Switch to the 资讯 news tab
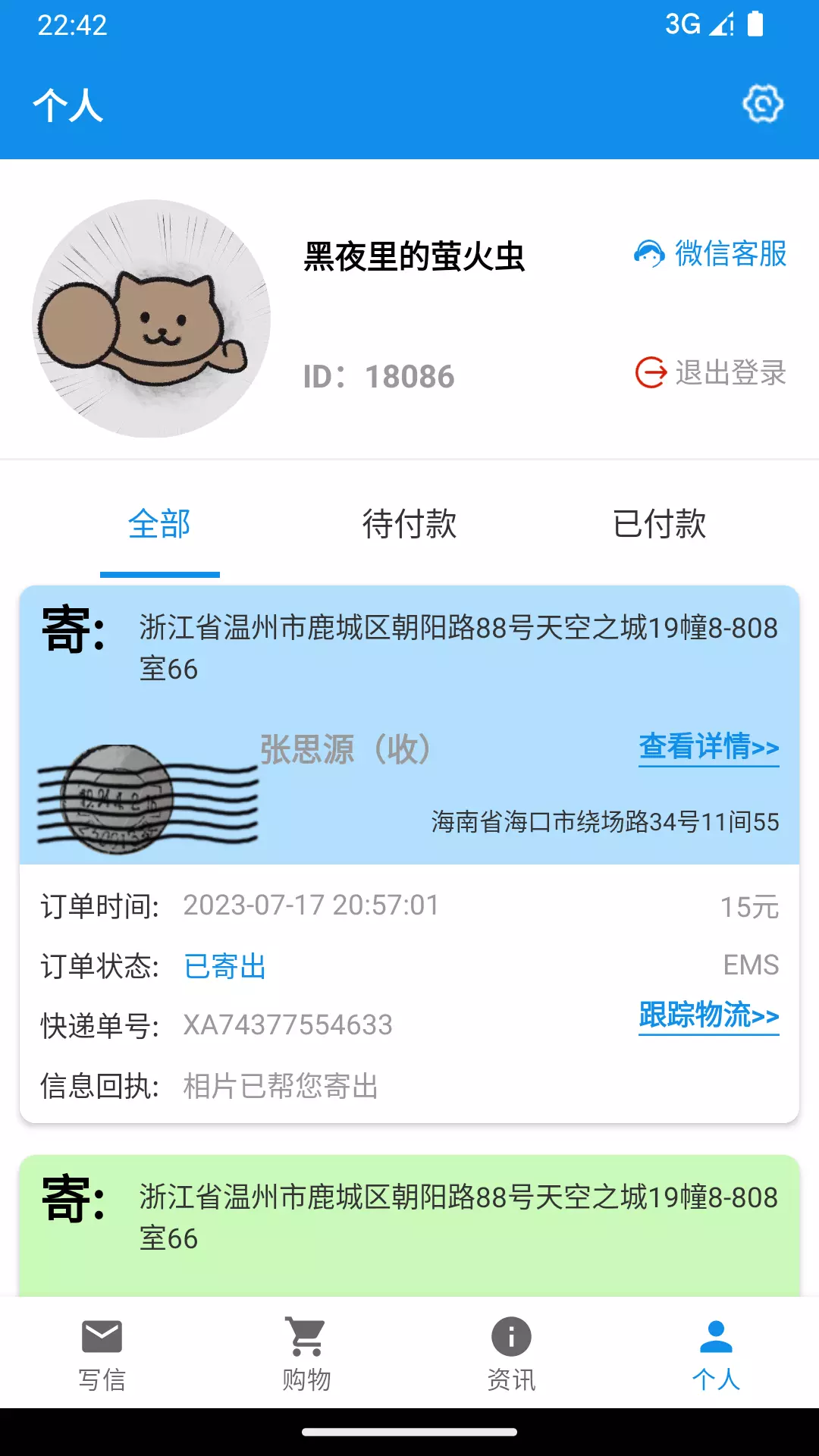 click(512, 1354)
